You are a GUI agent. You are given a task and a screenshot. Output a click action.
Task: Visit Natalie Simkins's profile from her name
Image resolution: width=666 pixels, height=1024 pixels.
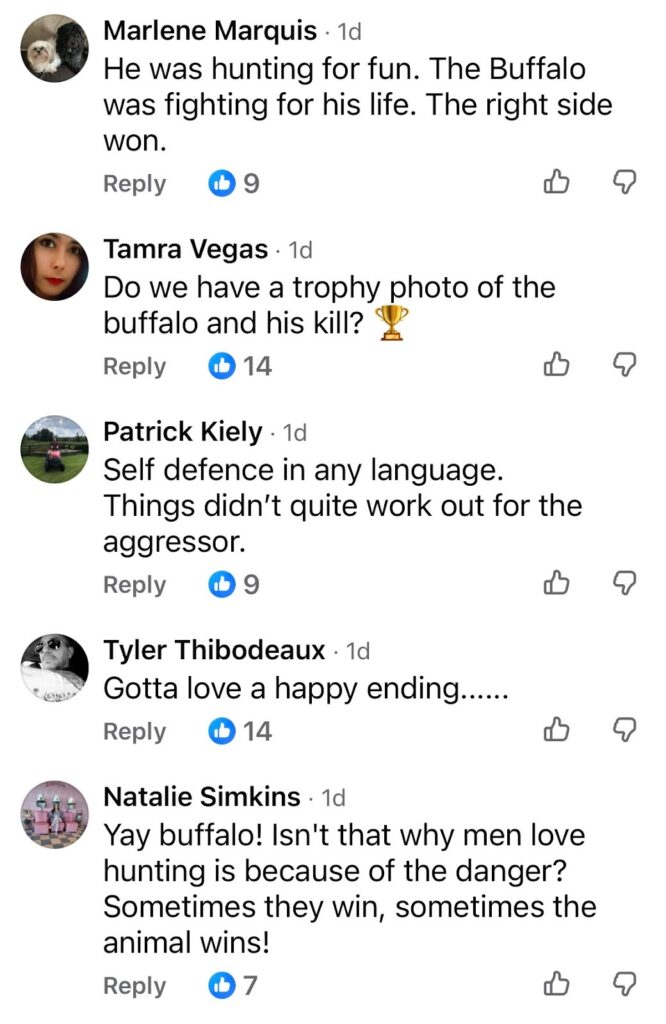coord(202,797)
